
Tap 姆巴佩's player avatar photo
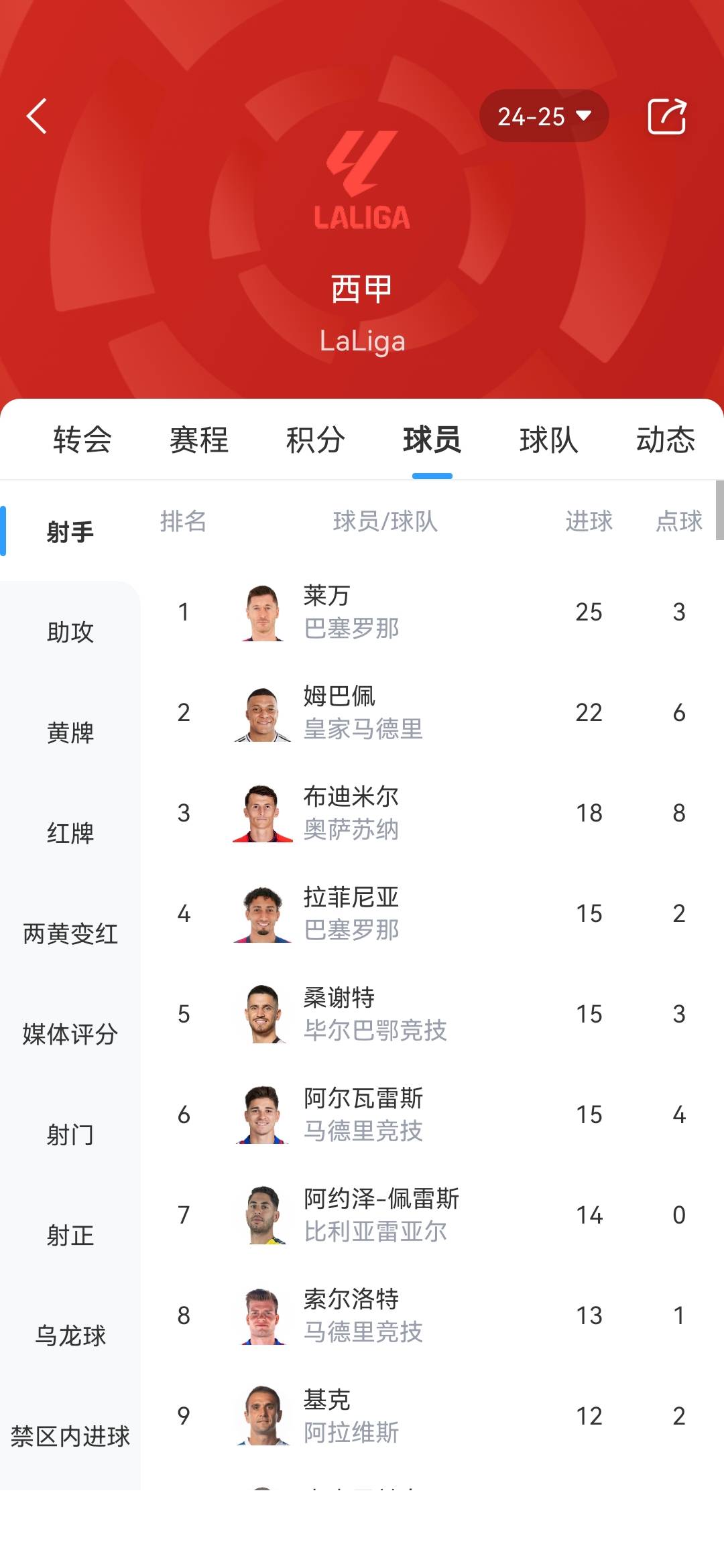click(x=261, y=712)
